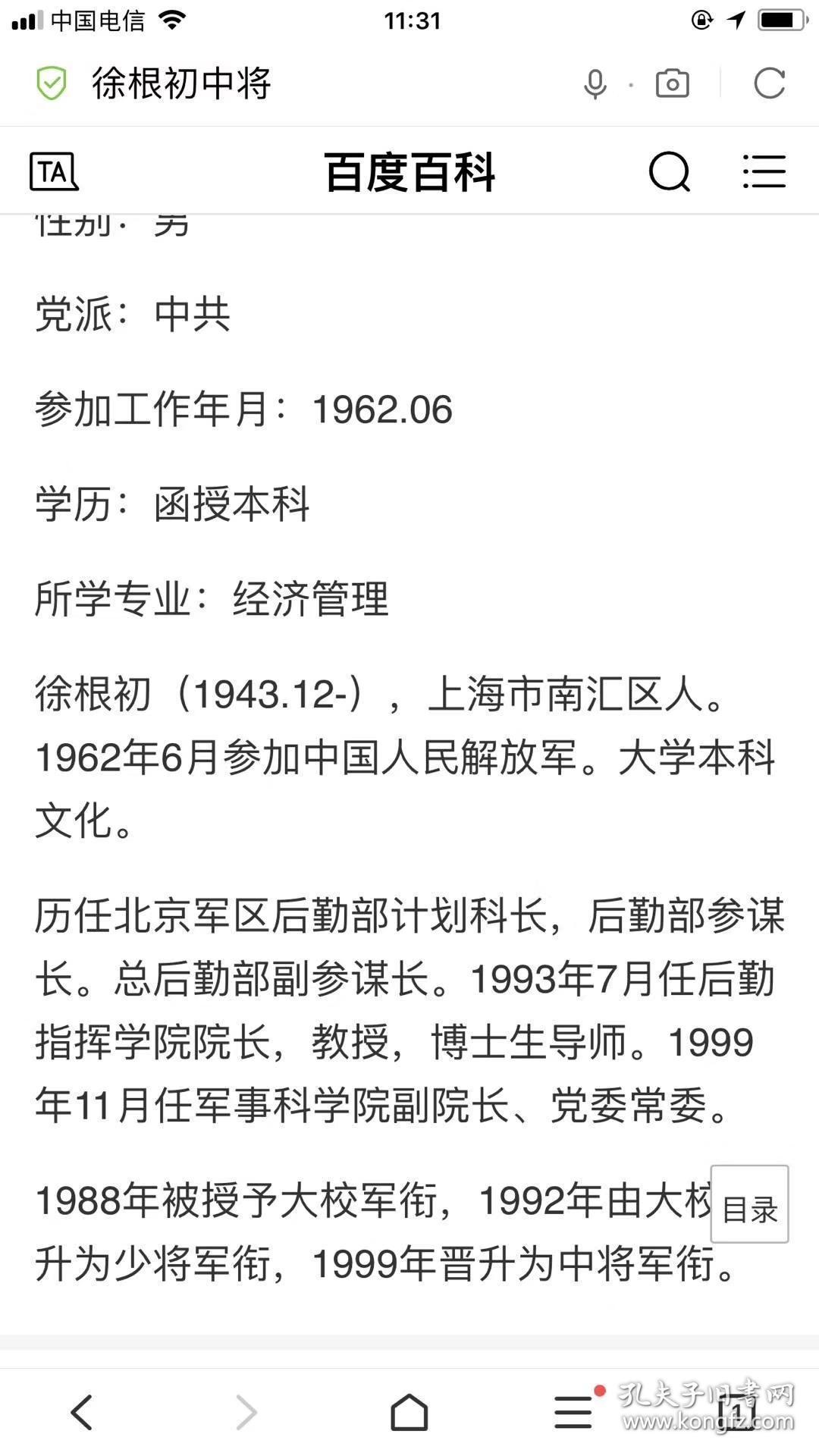
Task: Go back to the previous page
Action: click(82, 1412)
